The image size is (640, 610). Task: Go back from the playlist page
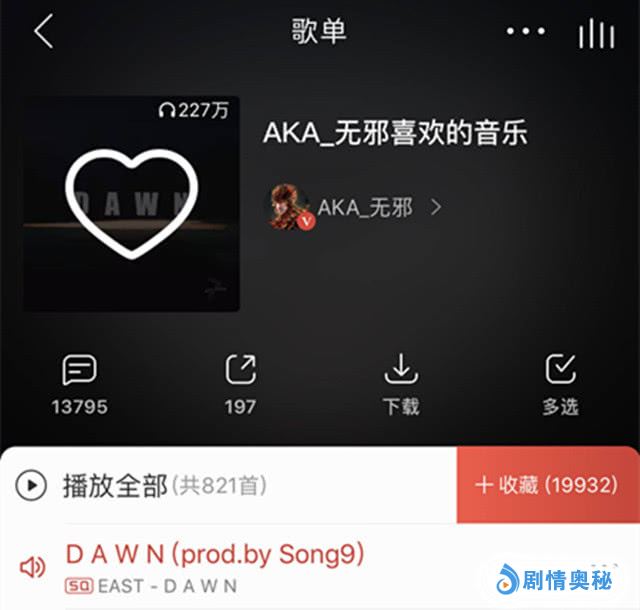pos(43,32)
